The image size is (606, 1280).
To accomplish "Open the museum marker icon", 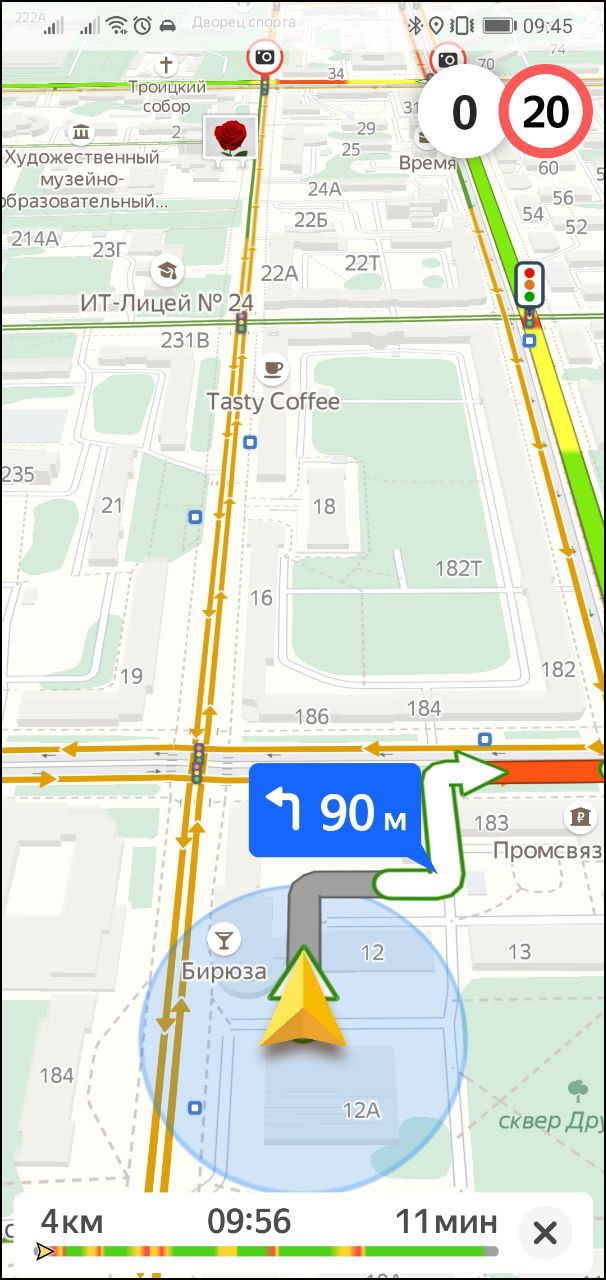I will click(80, 131).
